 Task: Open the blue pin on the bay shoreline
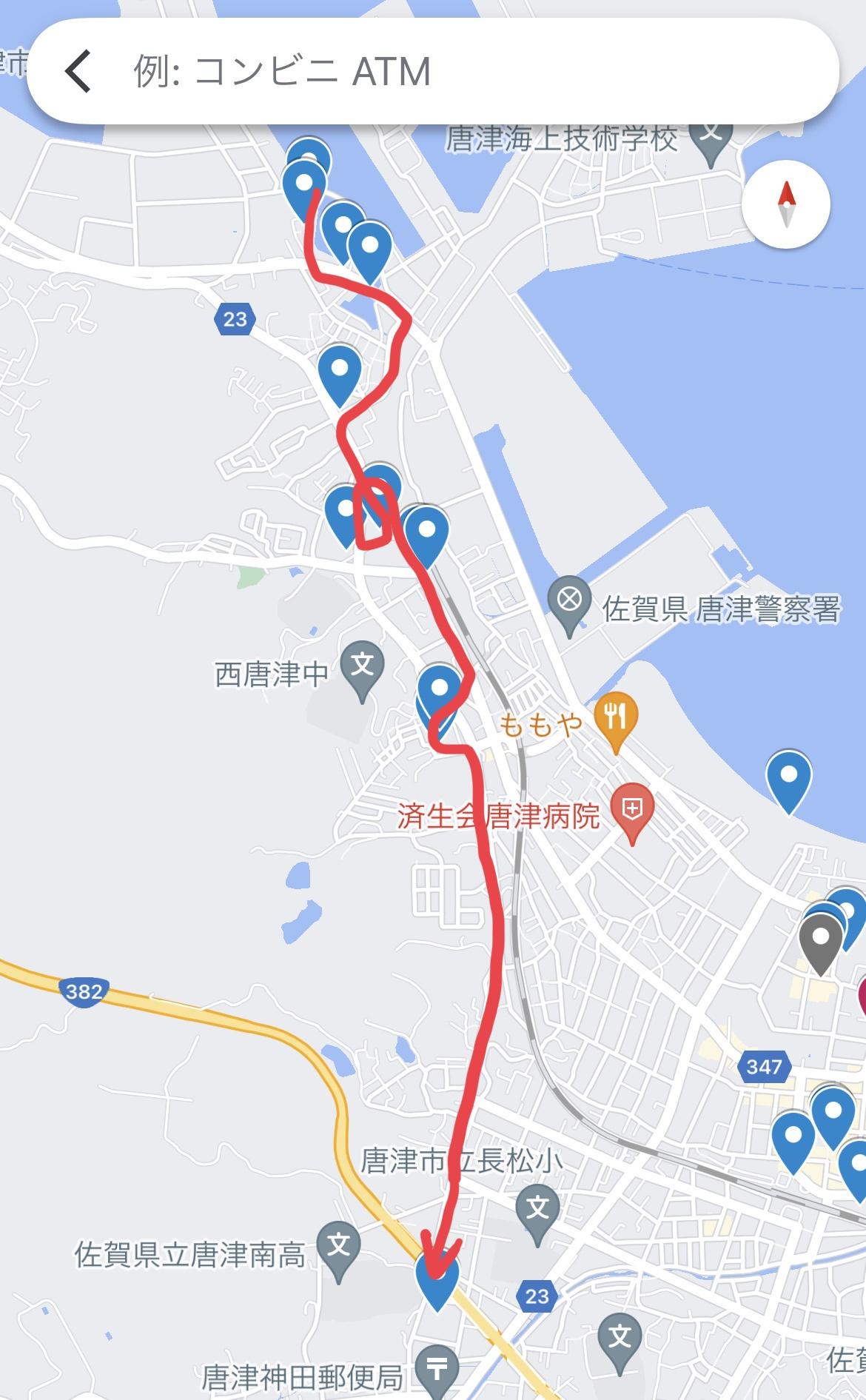[788, 779]
